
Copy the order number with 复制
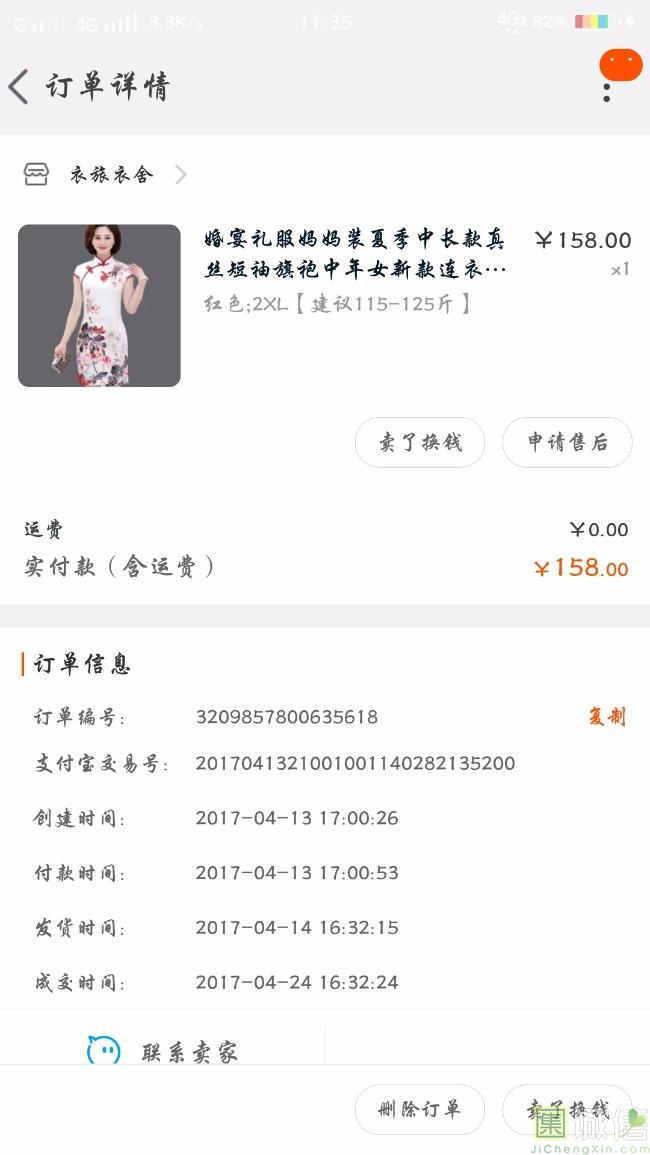(x=607, y=716)
